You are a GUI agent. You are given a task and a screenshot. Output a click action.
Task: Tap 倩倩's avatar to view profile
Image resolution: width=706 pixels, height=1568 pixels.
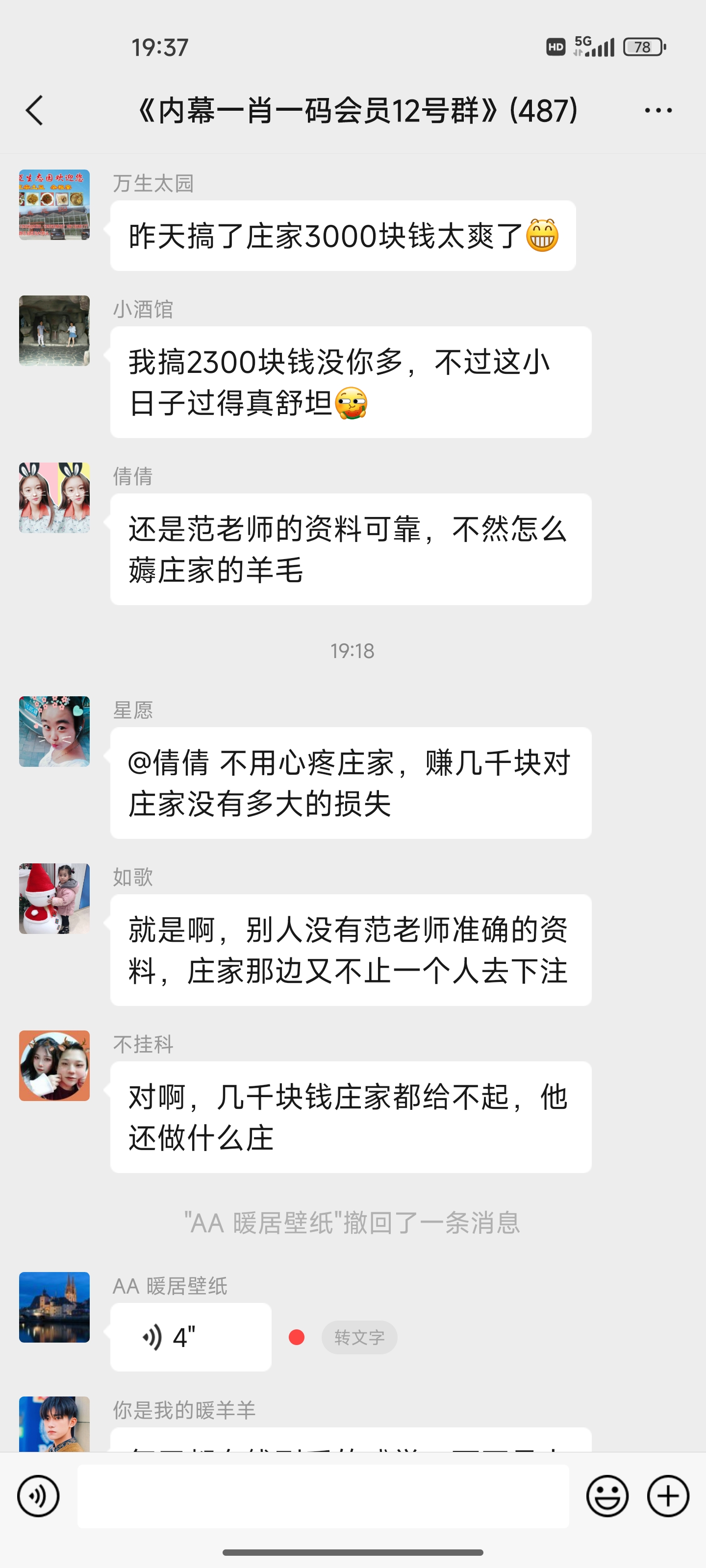(x=54, y=497)
